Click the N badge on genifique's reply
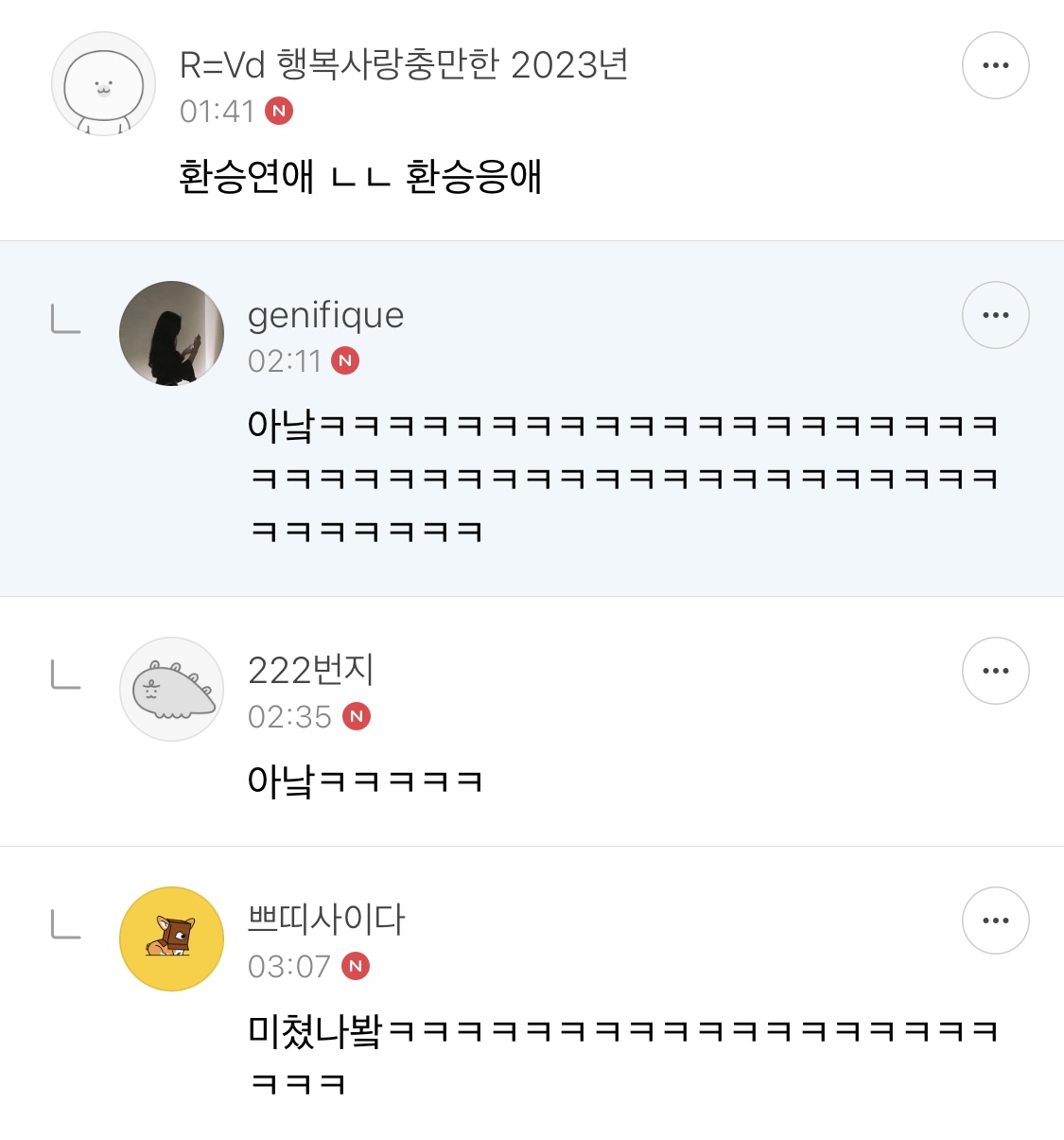This screenshot has width=1064, height=1140. pyautogui.click(x=342, y=360)
